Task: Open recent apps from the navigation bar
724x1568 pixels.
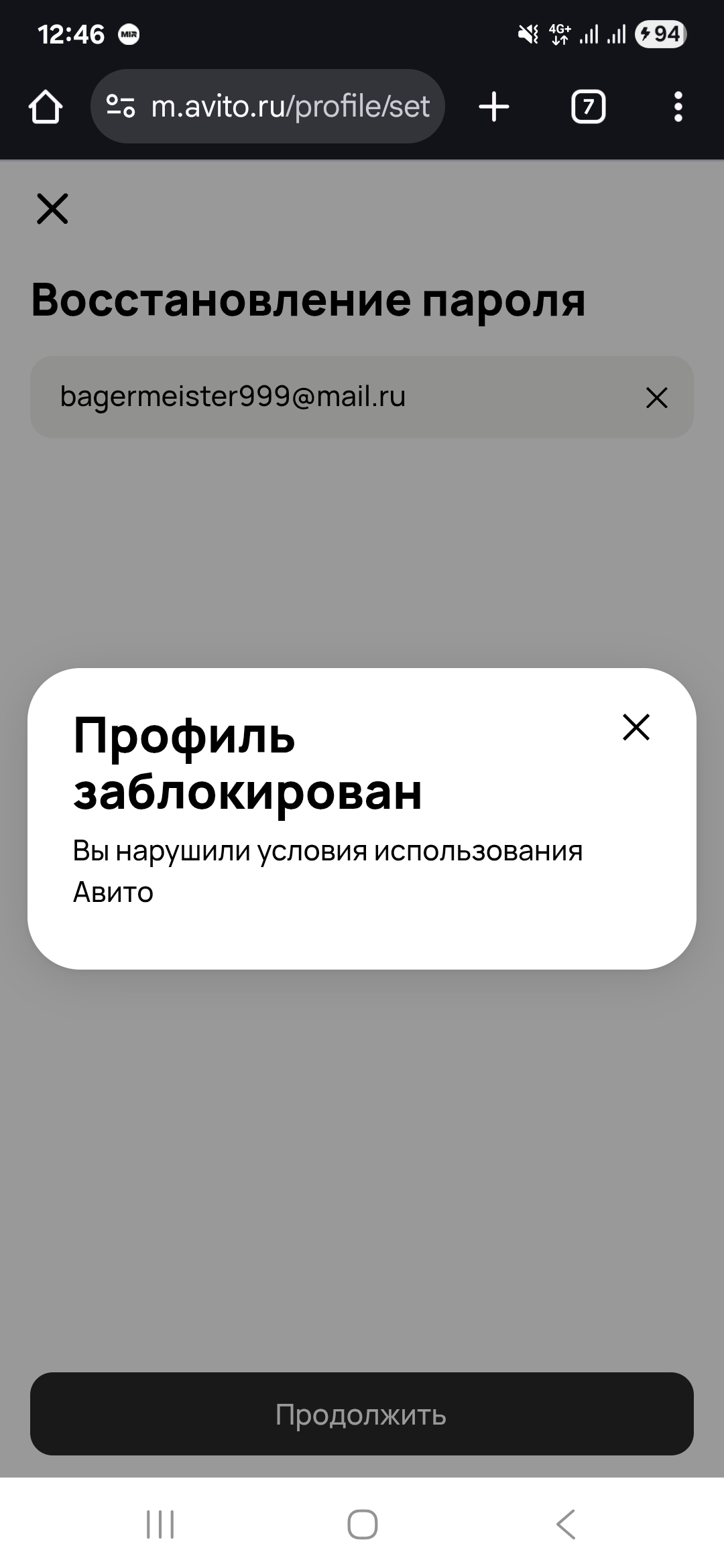Action: tap(160, 1524)
